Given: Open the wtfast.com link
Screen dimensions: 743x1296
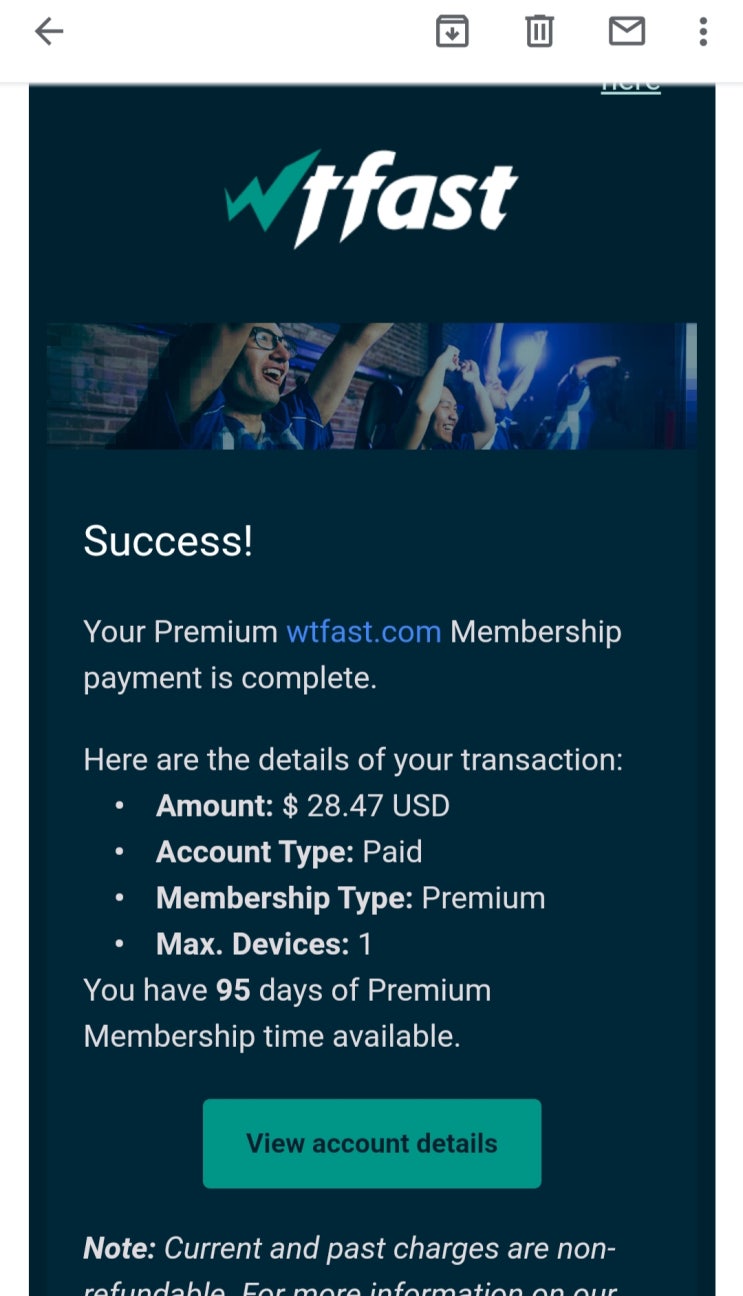Looking at the screenshot, I should click(363, 632).
